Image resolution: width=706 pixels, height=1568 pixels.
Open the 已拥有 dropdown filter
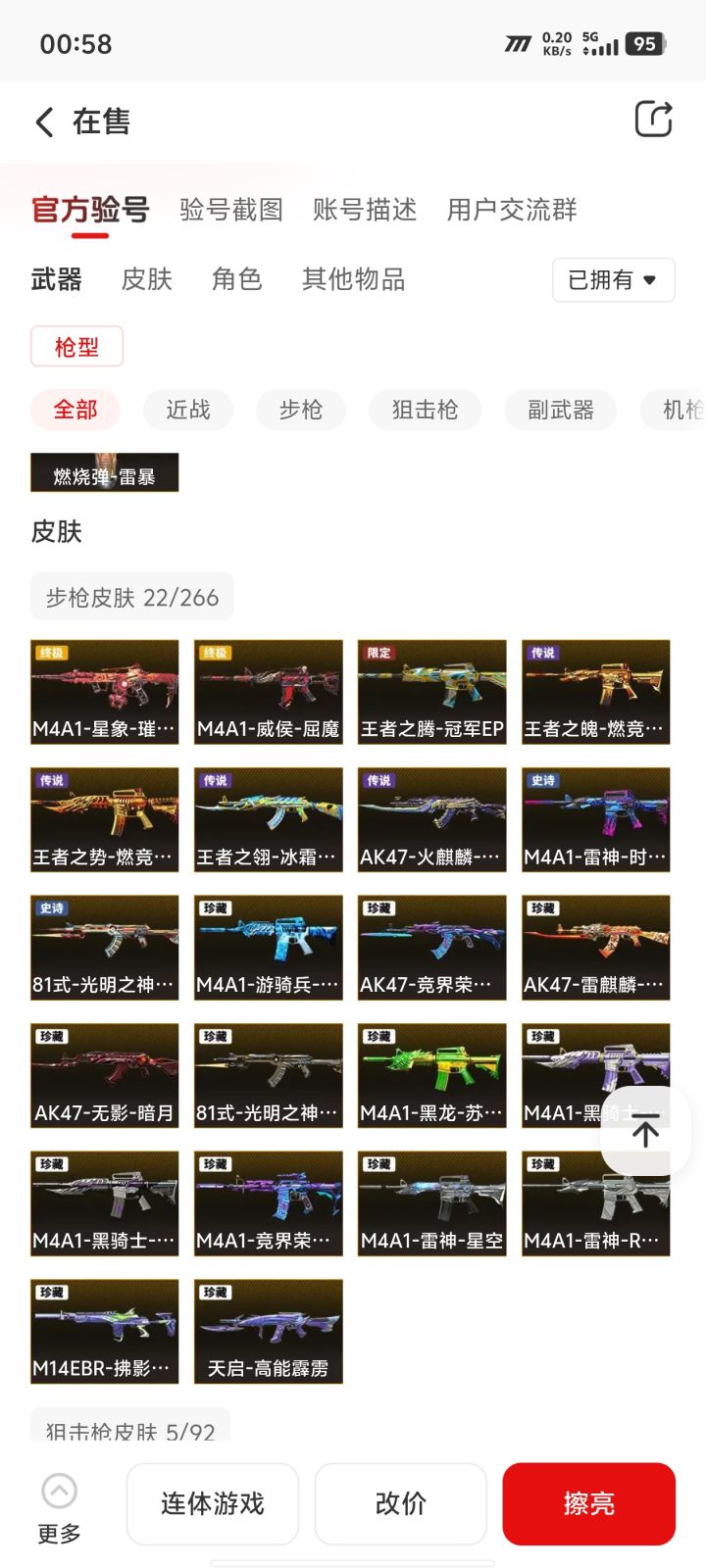point(613,280)
